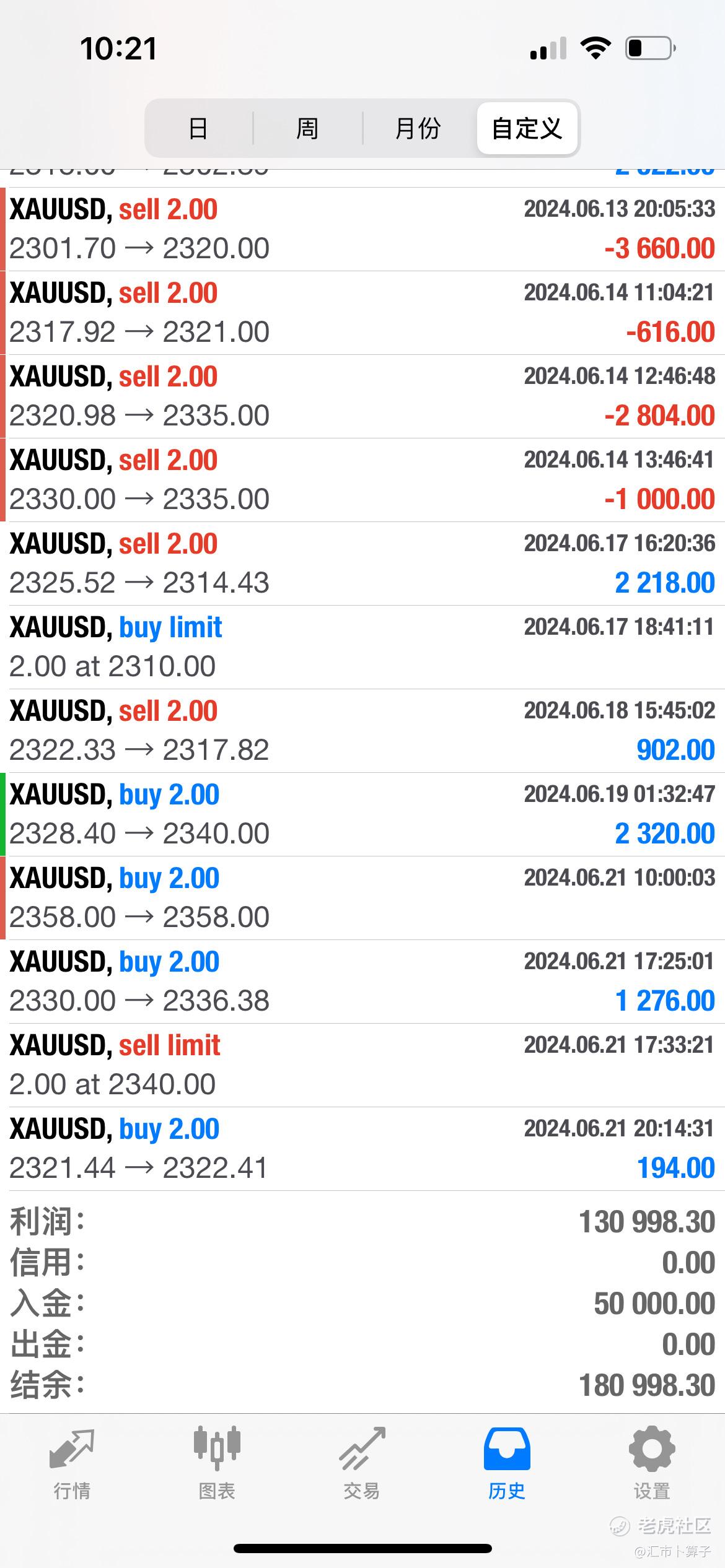Open the buy trade with 2 320.00 profit
Screen dimensions: 725x1568
362,814
